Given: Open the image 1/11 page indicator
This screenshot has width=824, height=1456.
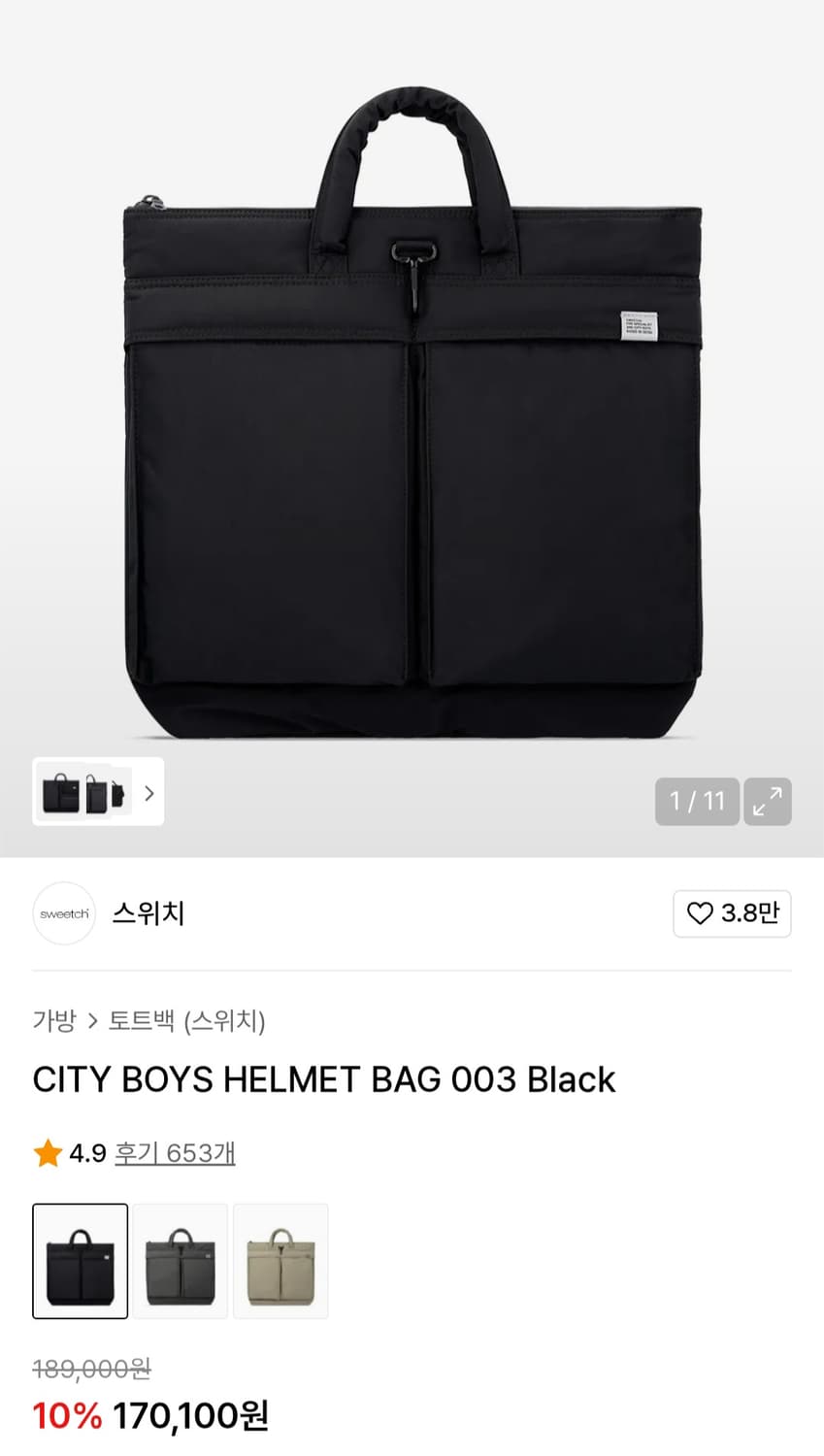Looking at the screenshot, I should tap(696, 801).
